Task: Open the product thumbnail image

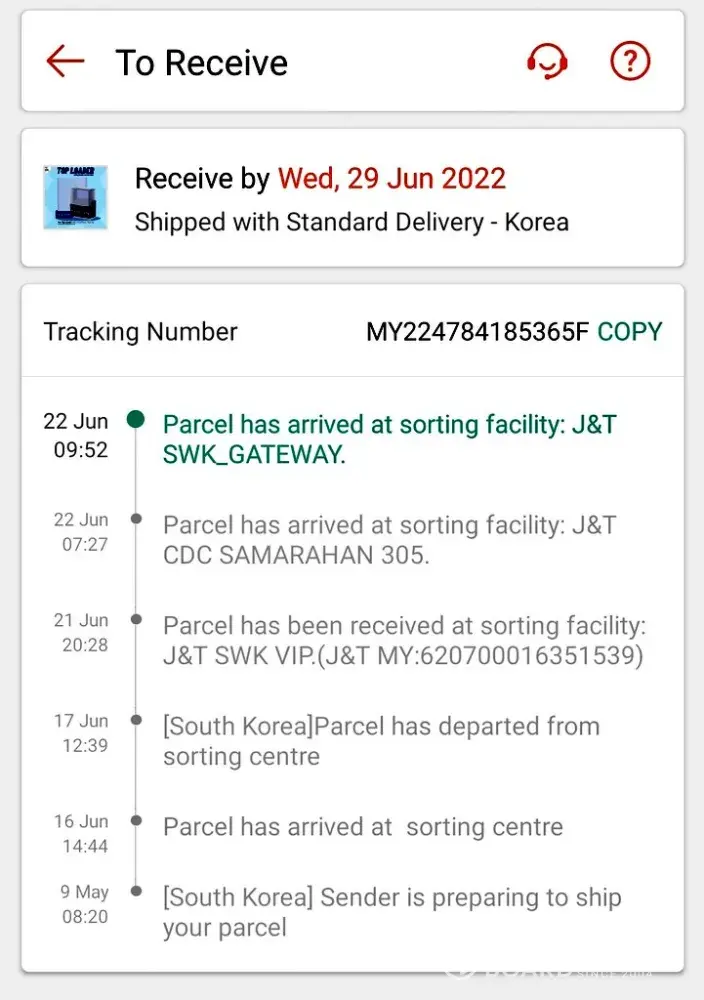Action: click(75, 197)
